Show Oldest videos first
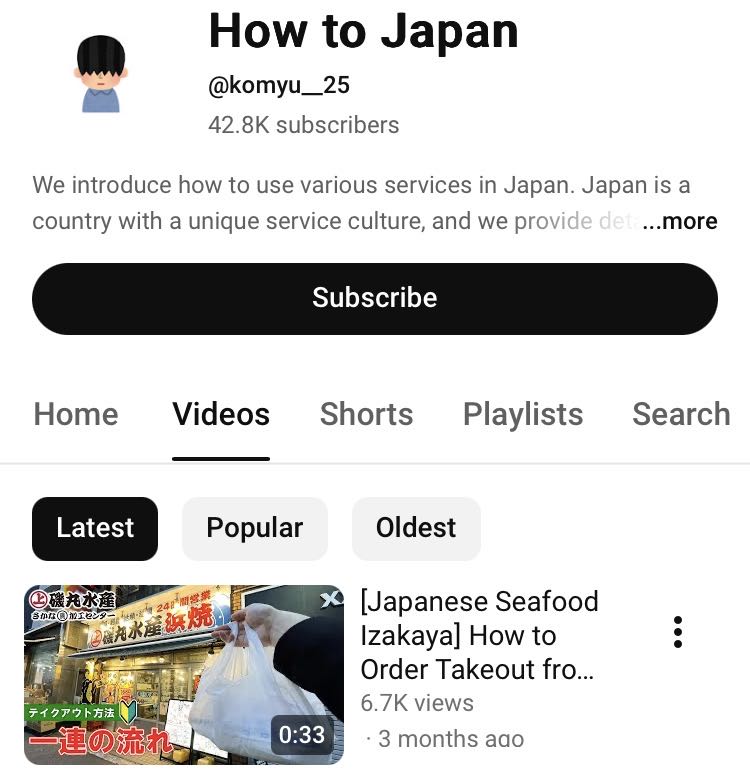The image size is (750, 777). pyautogui.click(x=416, y=528)
